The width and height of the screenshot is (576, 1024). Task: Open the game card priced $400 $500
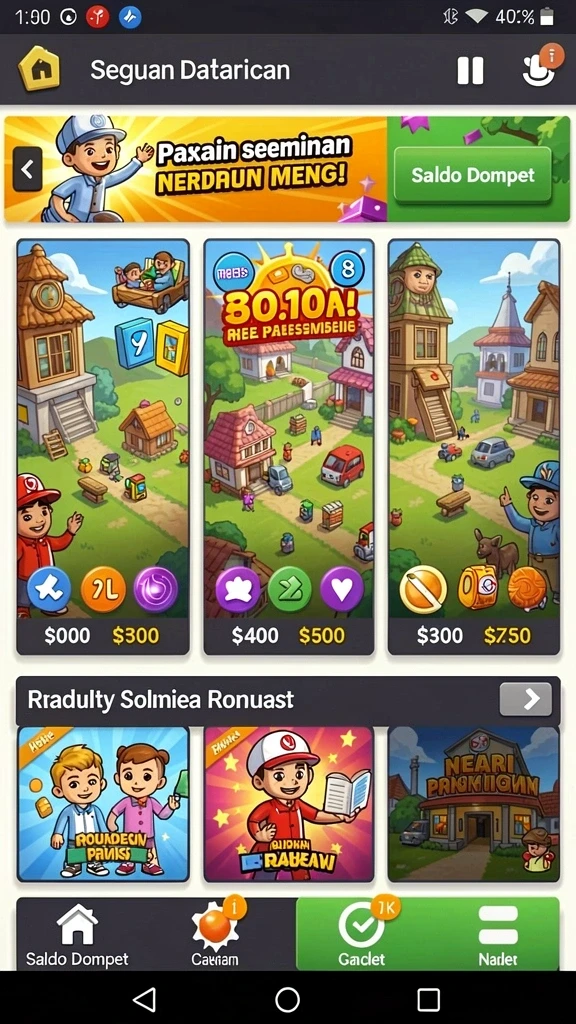pyautogui.click(x=289, y=447)
